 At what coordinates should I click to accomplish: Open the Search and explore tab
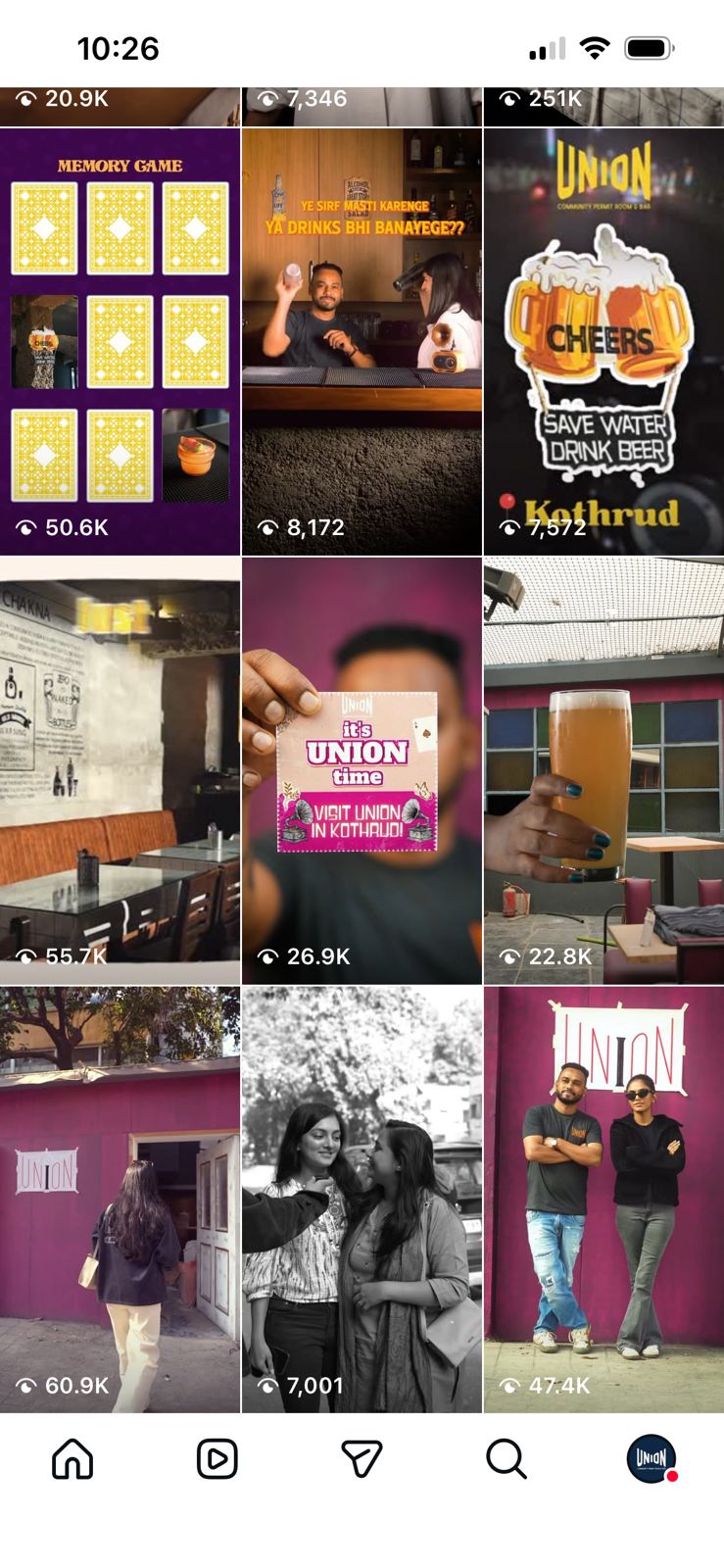coord(507,1458)
